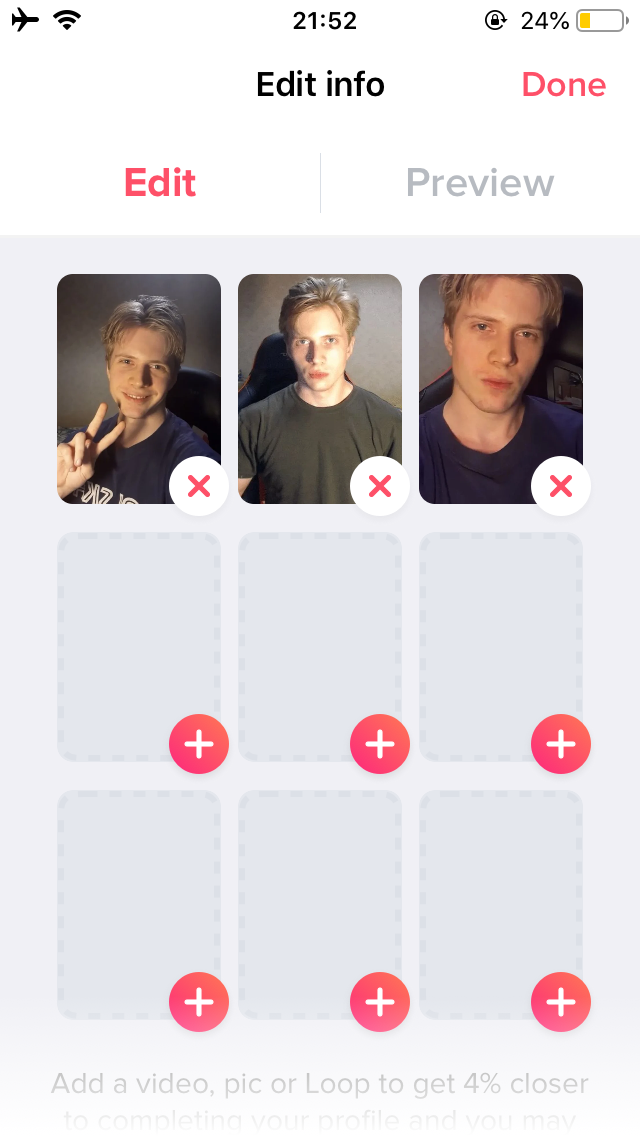Remove the photo with the peace sign
This screenshot has width=640, height=1136.
click(x=199, y=486)
